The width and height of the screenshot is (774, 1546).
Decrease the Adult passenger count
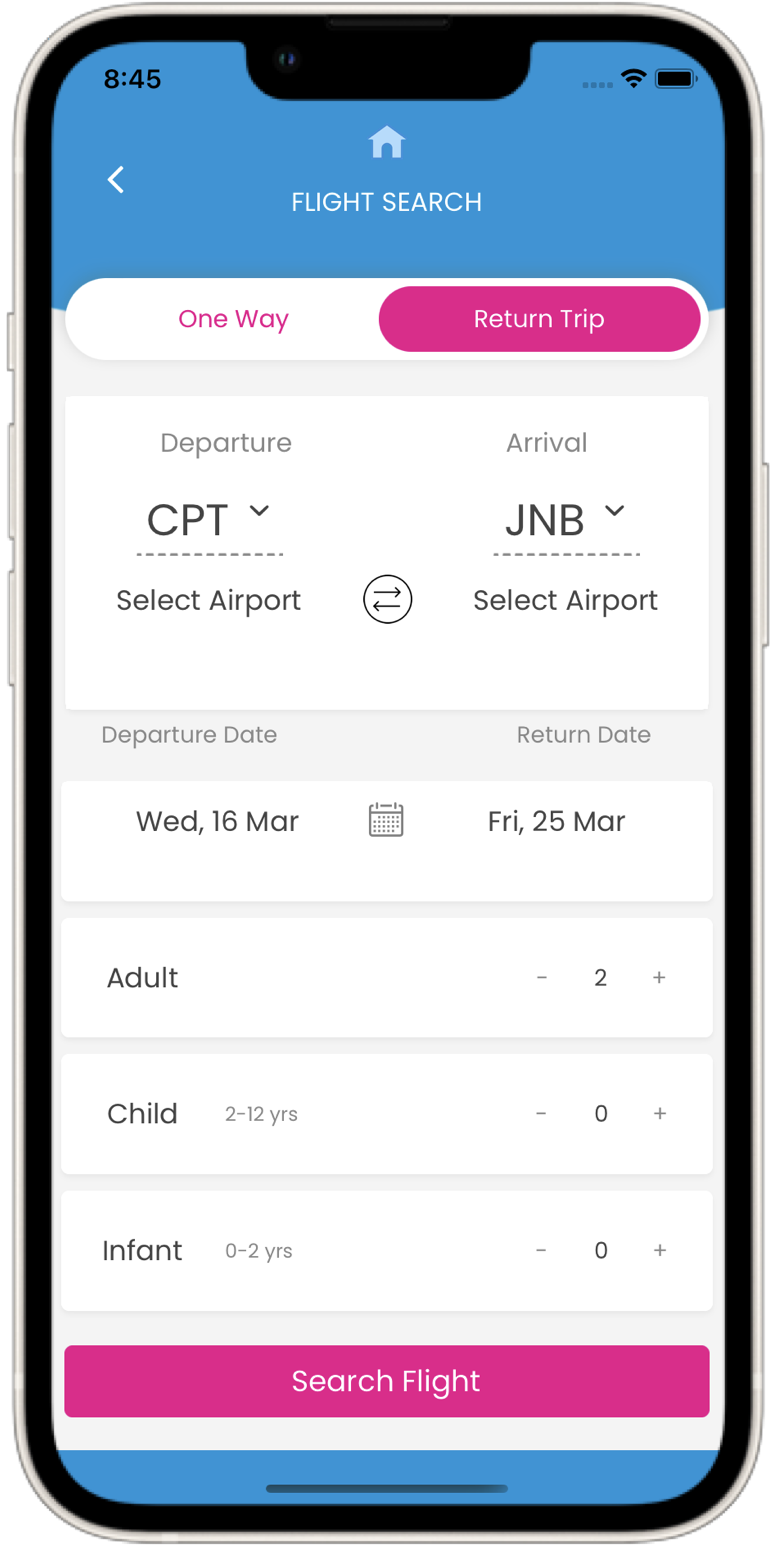pyautogui.click(x=542, y=978)
